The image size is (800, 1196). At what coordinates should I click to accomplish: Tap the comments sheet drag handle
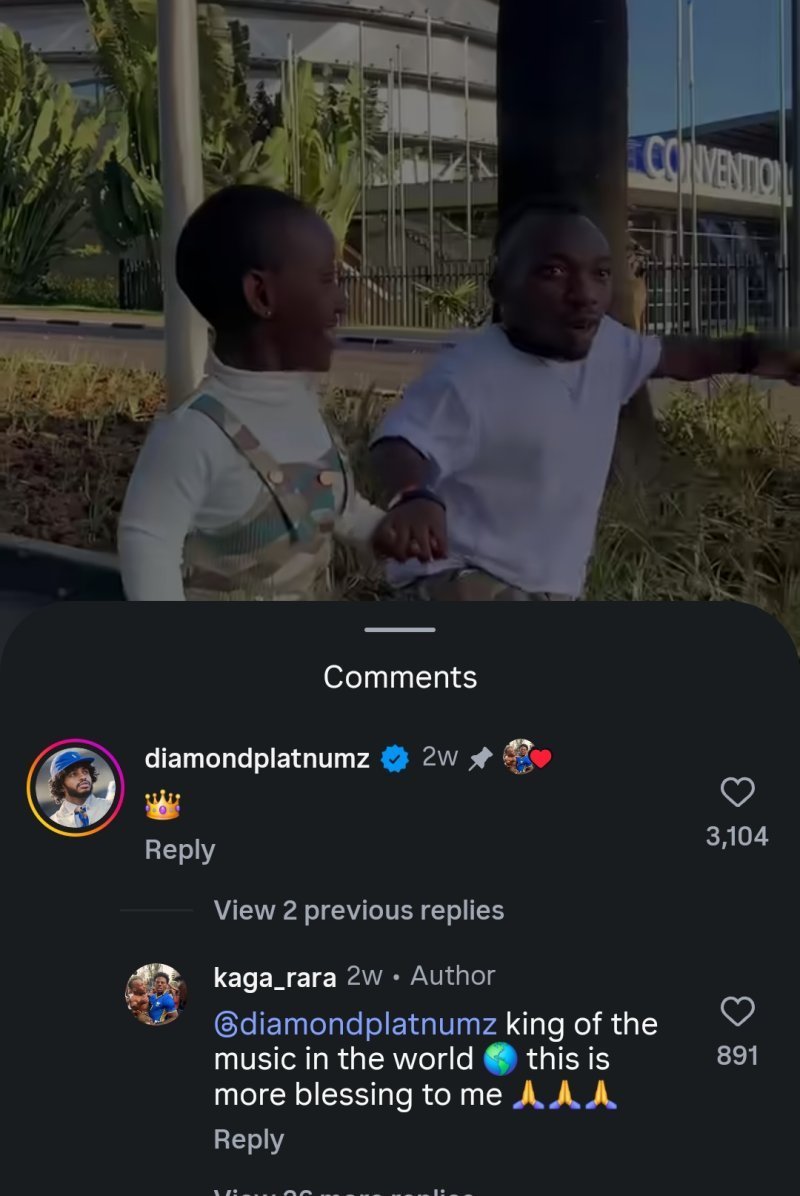click(400, 630)
